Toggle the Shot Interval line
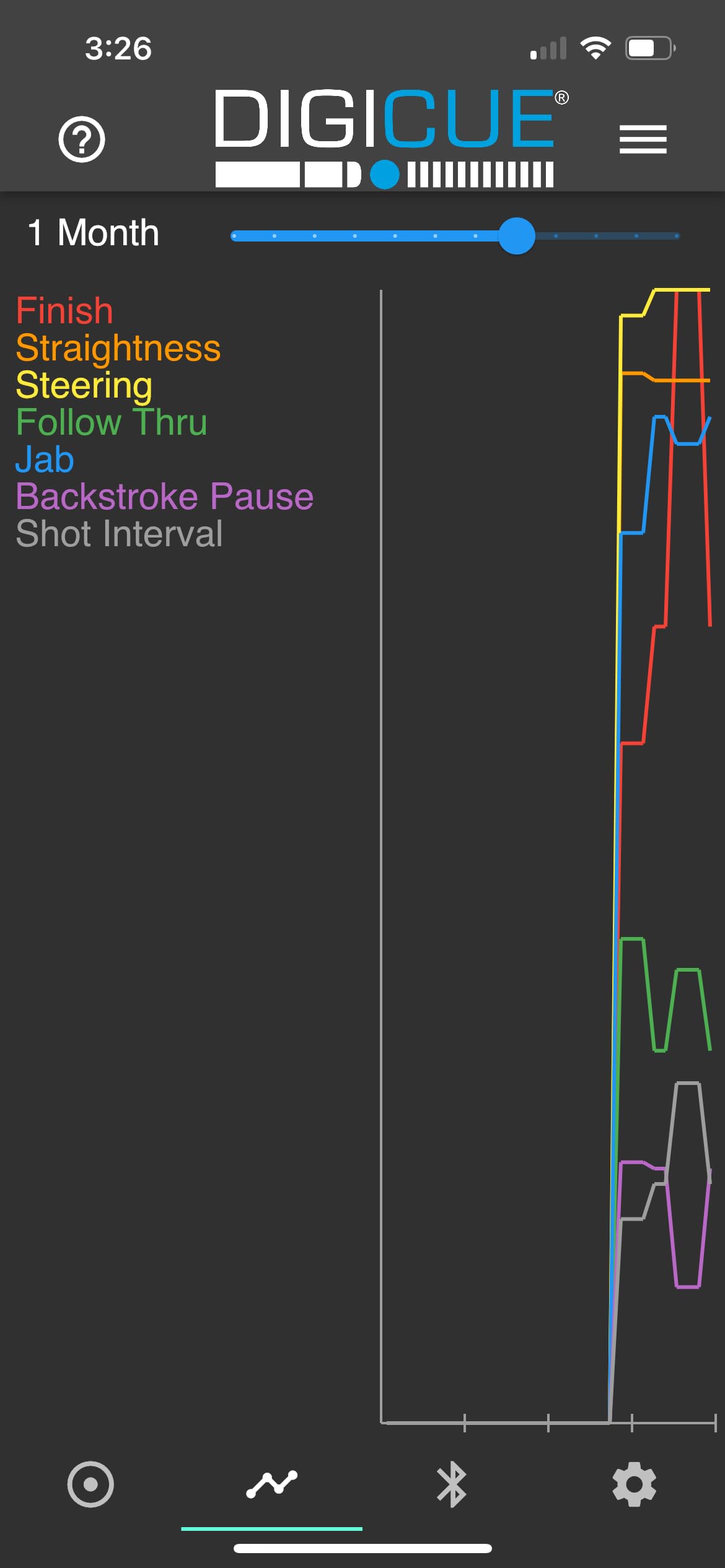Viewport: 725px width, 1568px height. point(119,534)
